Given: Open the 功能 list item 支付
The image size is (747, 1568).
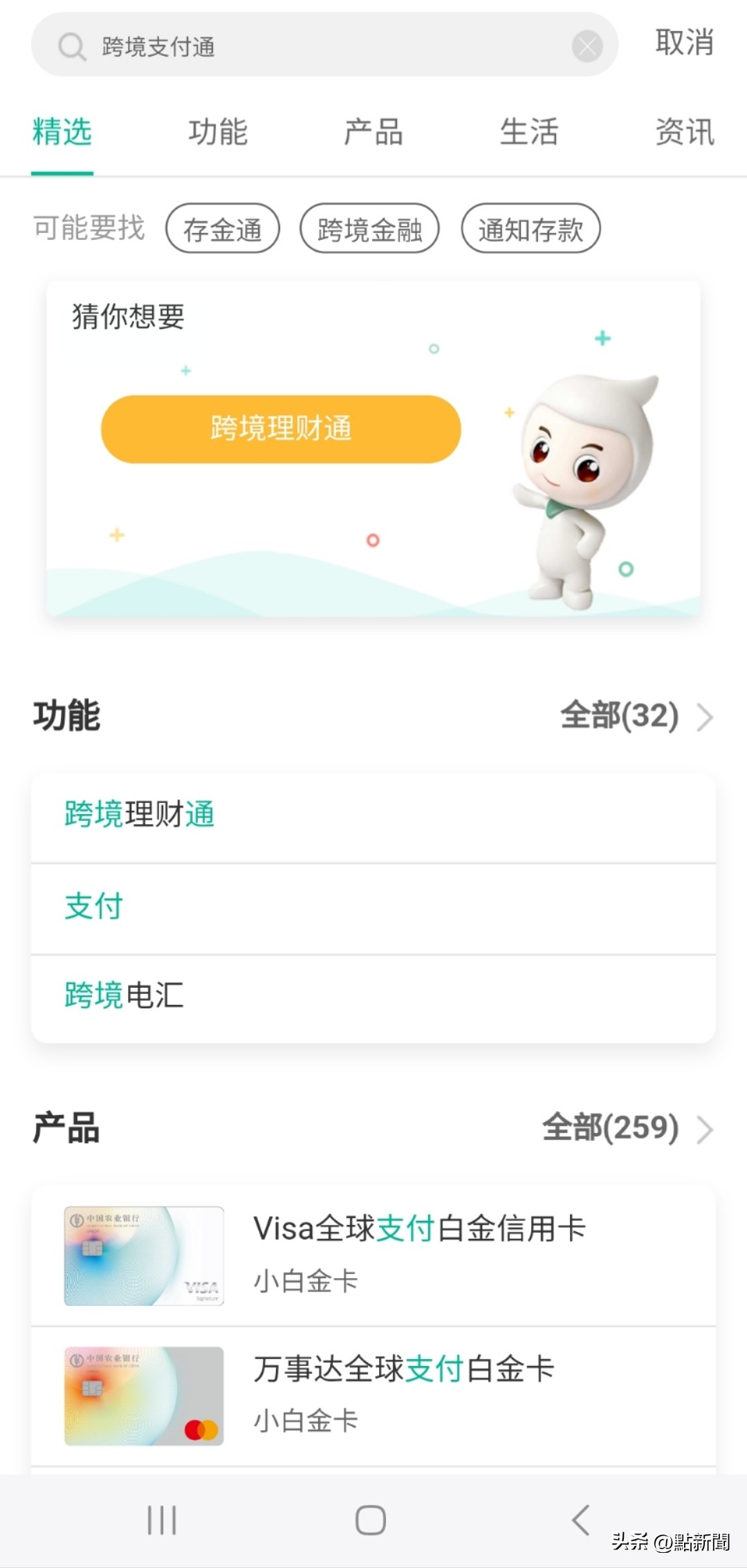Looking at the screenshot, I should click(94, 907).
